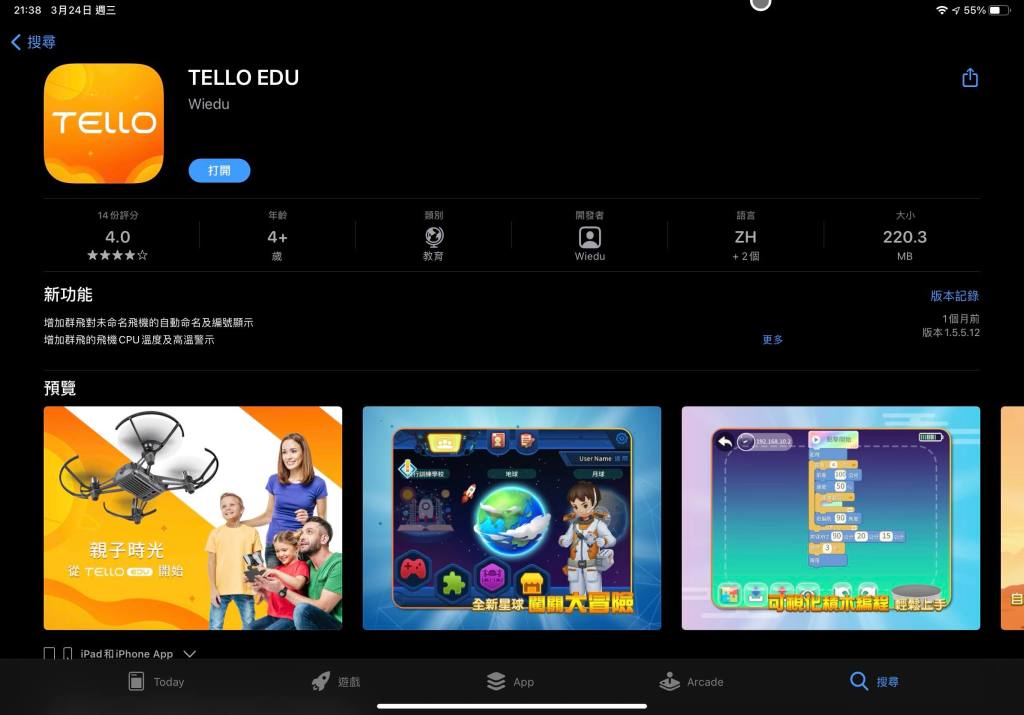Open the 闖關大冒險 preview screenshot

(511, 517)
